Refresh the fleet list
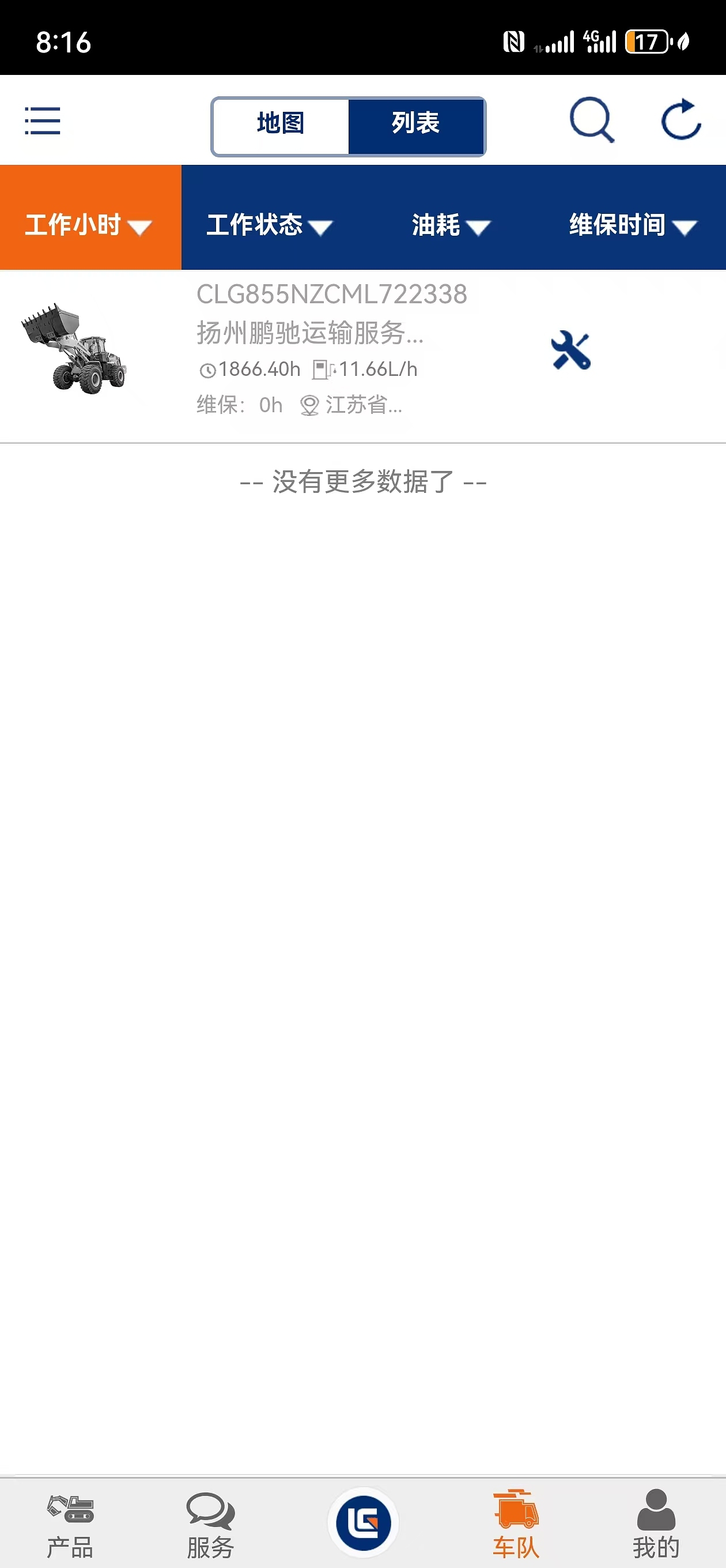Viewport: 726px width, 1568px height. (x=682, y=120)
